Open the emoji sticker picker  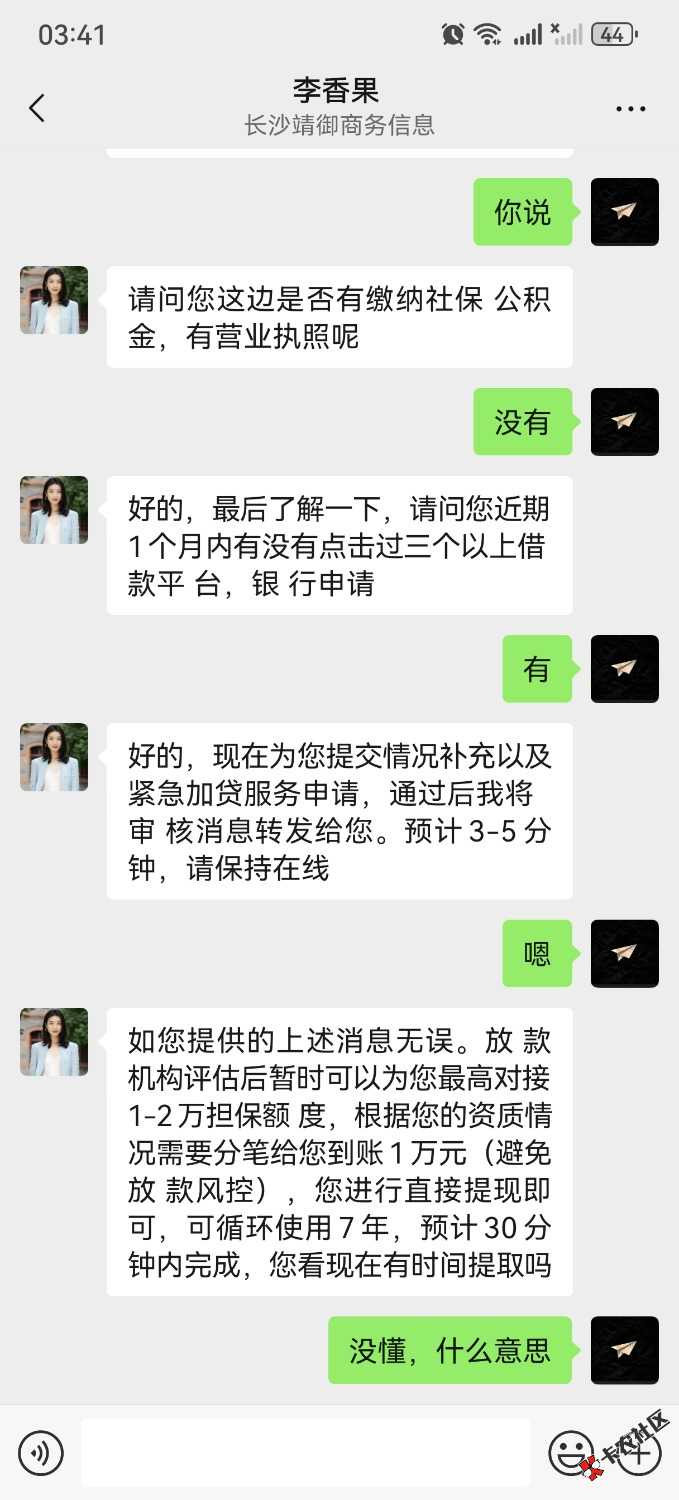(x=571, y=1452)
